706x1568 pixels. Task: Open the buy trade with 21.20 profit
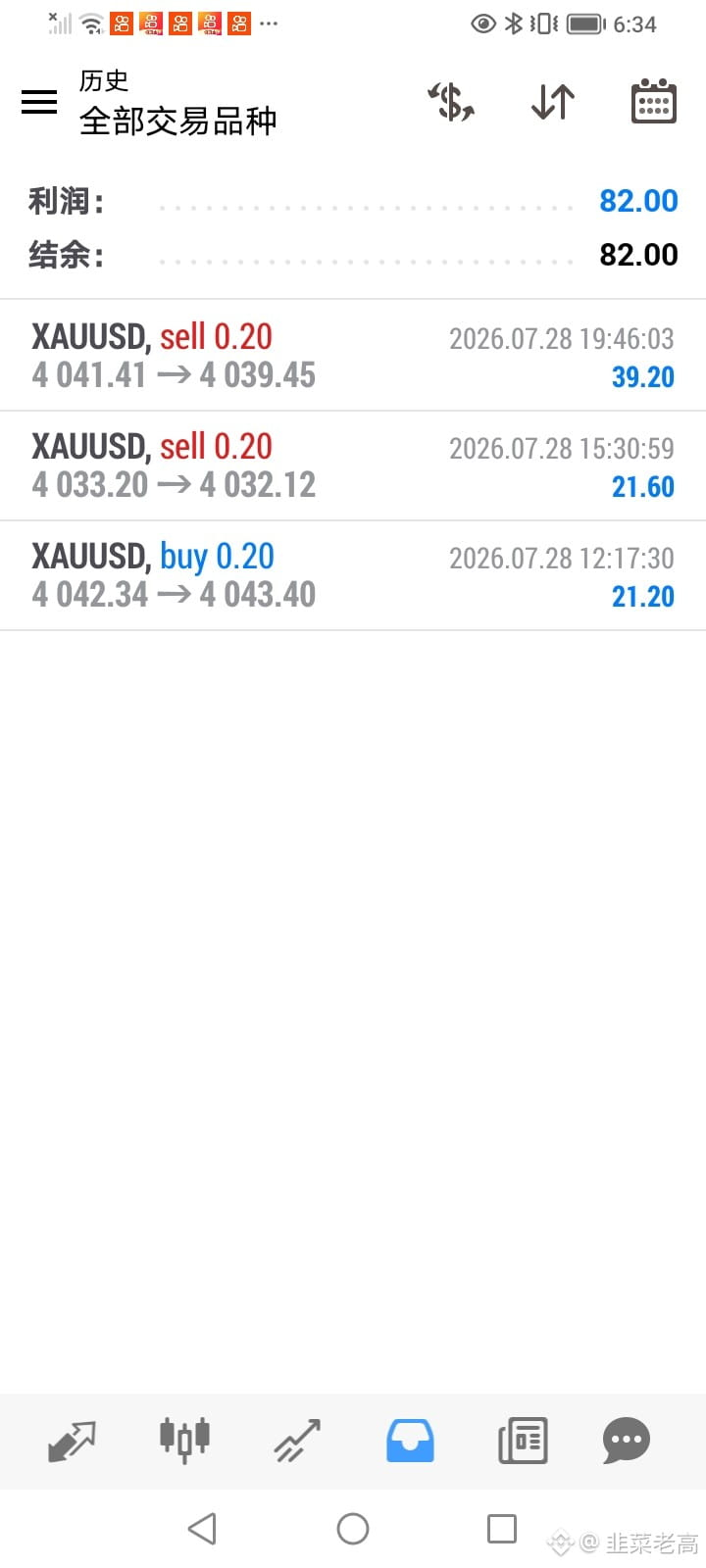[353, 575]
